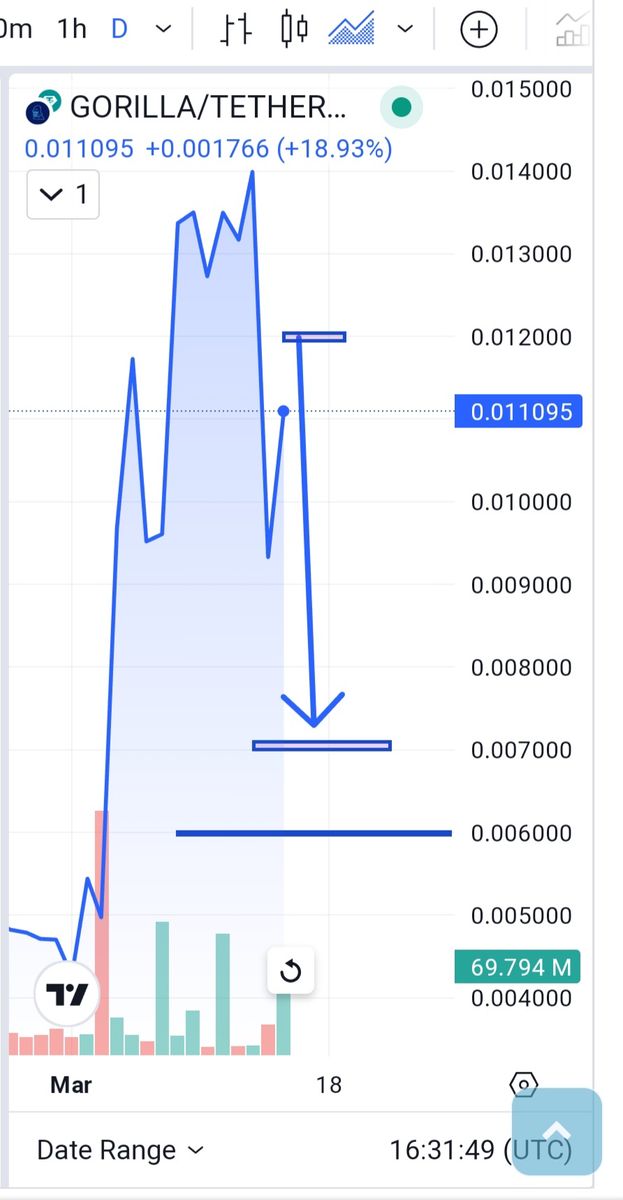Switch chart style to area
This screenshot has width=623, height=1200.
tap(351, 29)
